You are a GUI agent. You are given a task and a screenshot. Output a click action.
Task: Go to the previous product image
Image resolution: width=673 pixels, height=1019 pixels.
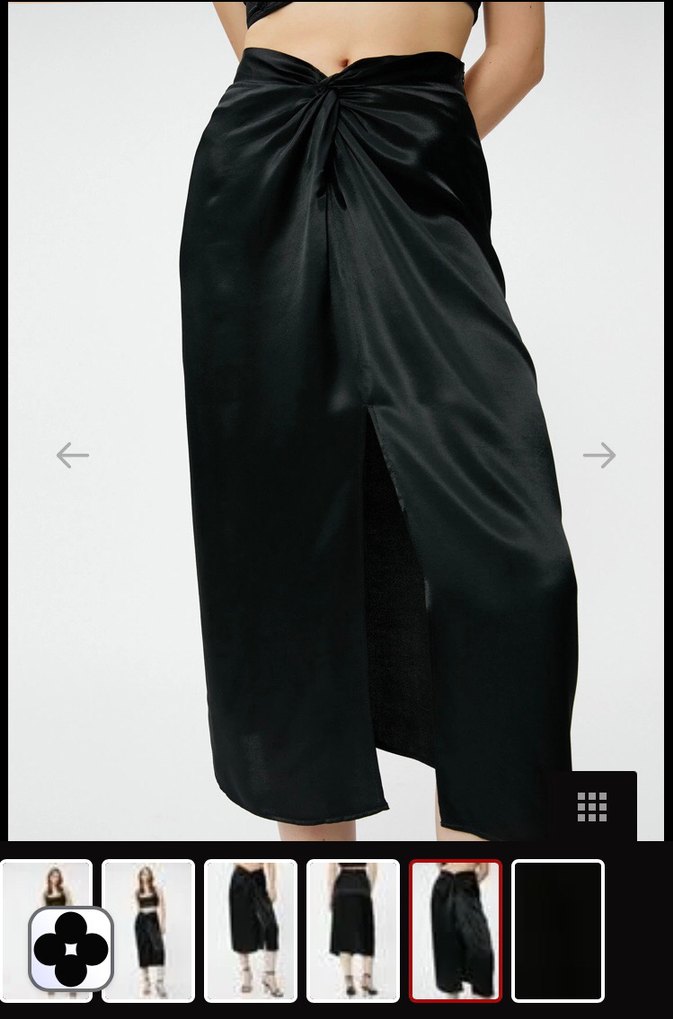pyautogui.click(x=72, y=455)
